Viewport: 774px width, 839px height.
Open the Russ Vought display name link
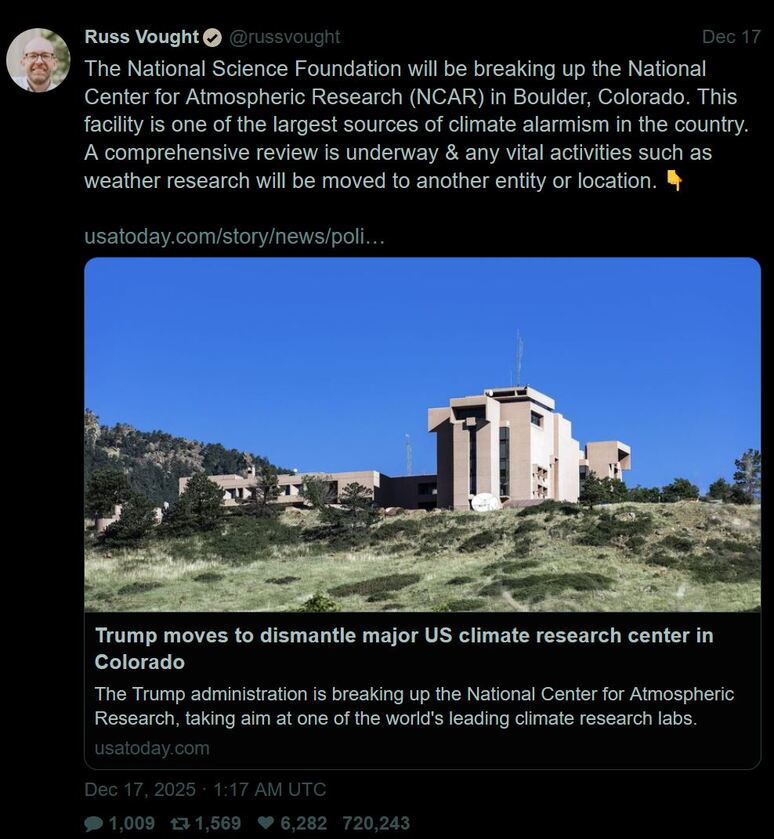[141, 37]
